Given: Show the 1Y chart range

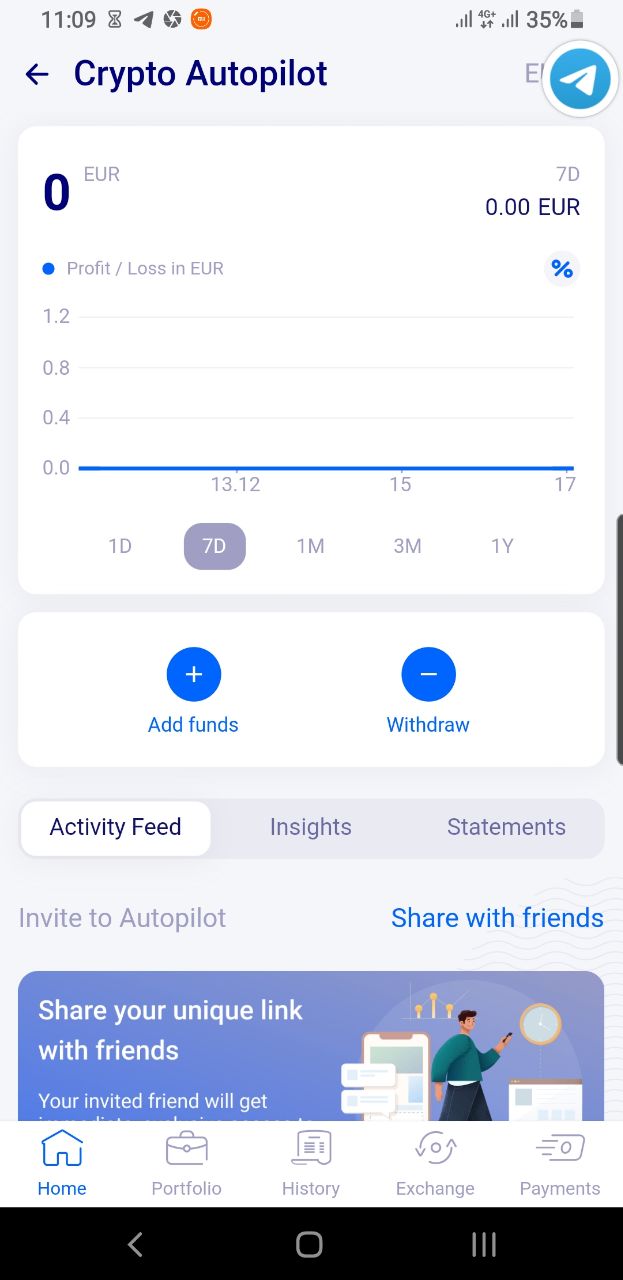Looking at the screenshot, I should point(502,546).
